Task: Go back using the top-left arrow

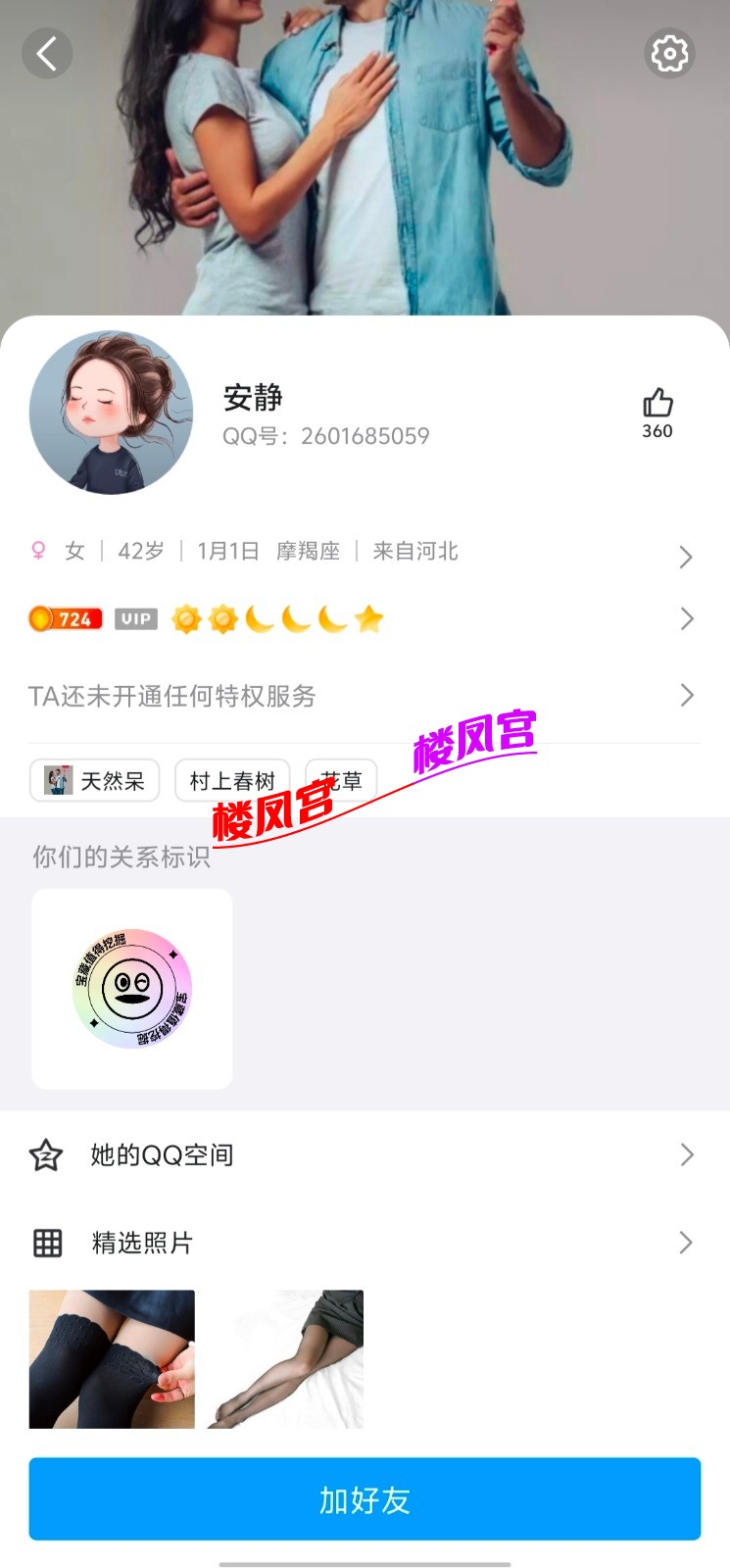Action: pyautogui.click(x=47, y=53)
